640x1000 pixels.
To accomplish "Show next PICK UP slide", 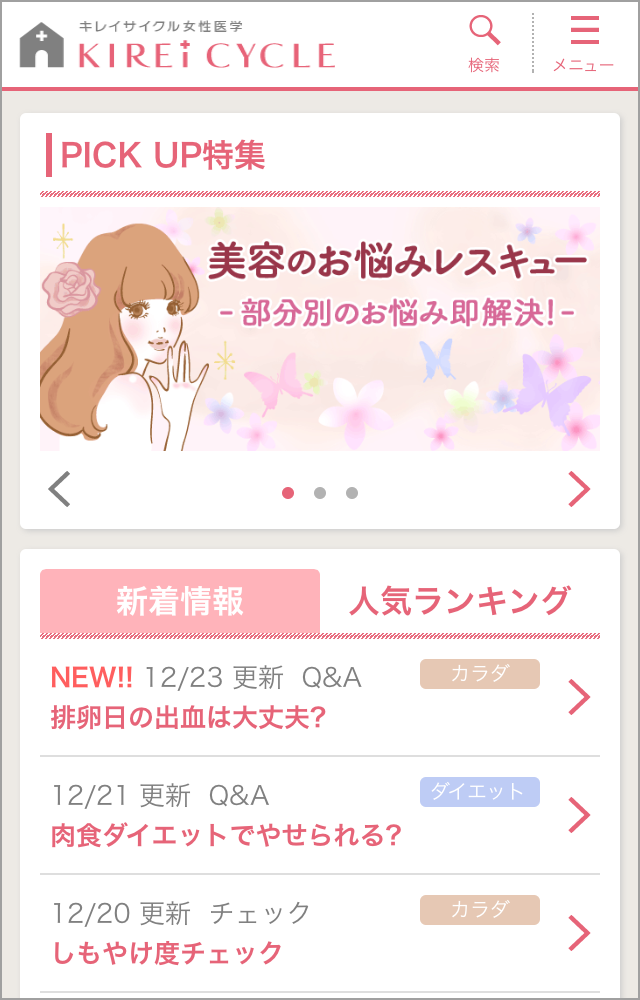I will point(579,490).
